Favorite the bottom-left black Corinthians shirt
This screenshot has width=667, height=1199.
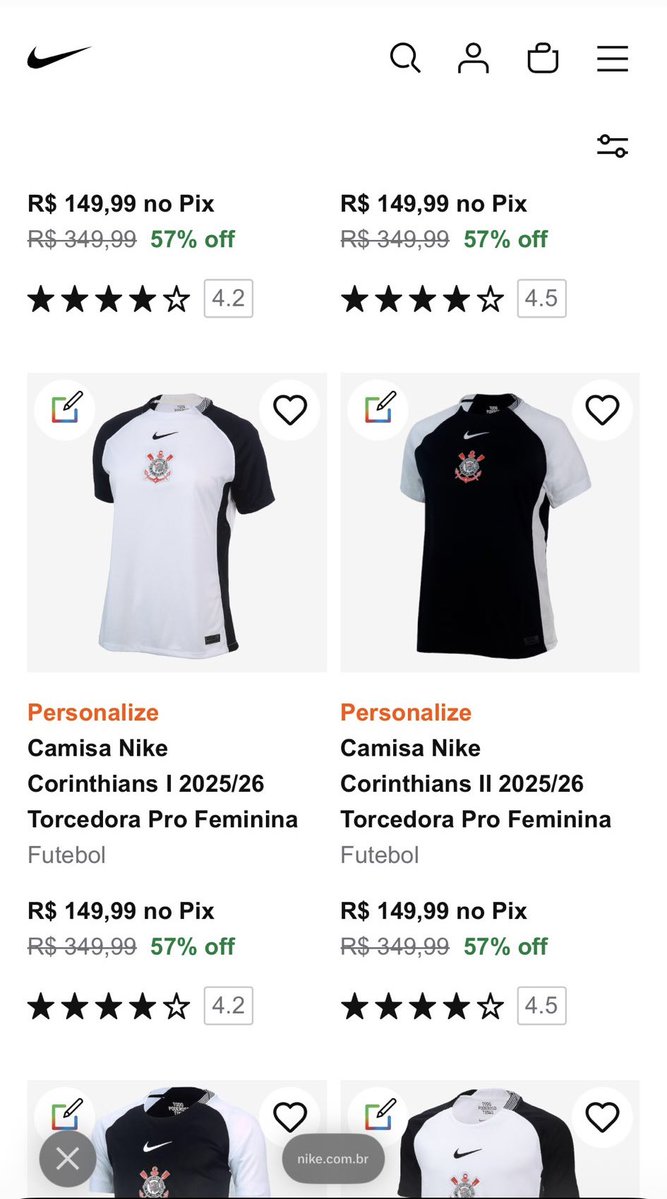[290, 1117]
